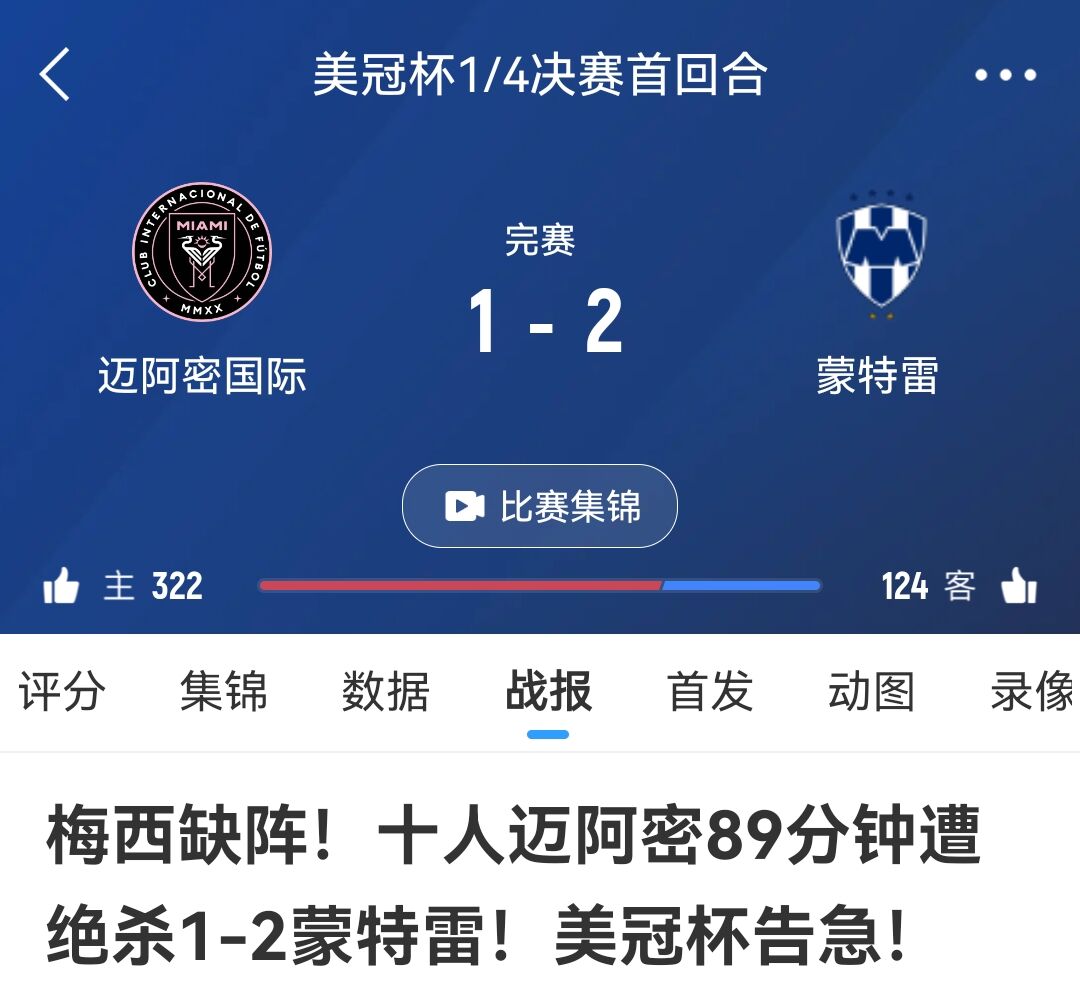Like the home team 迈阿密国际
Image resolution: width=1080 pixels, height=989 pixels.
pos(61,586)
